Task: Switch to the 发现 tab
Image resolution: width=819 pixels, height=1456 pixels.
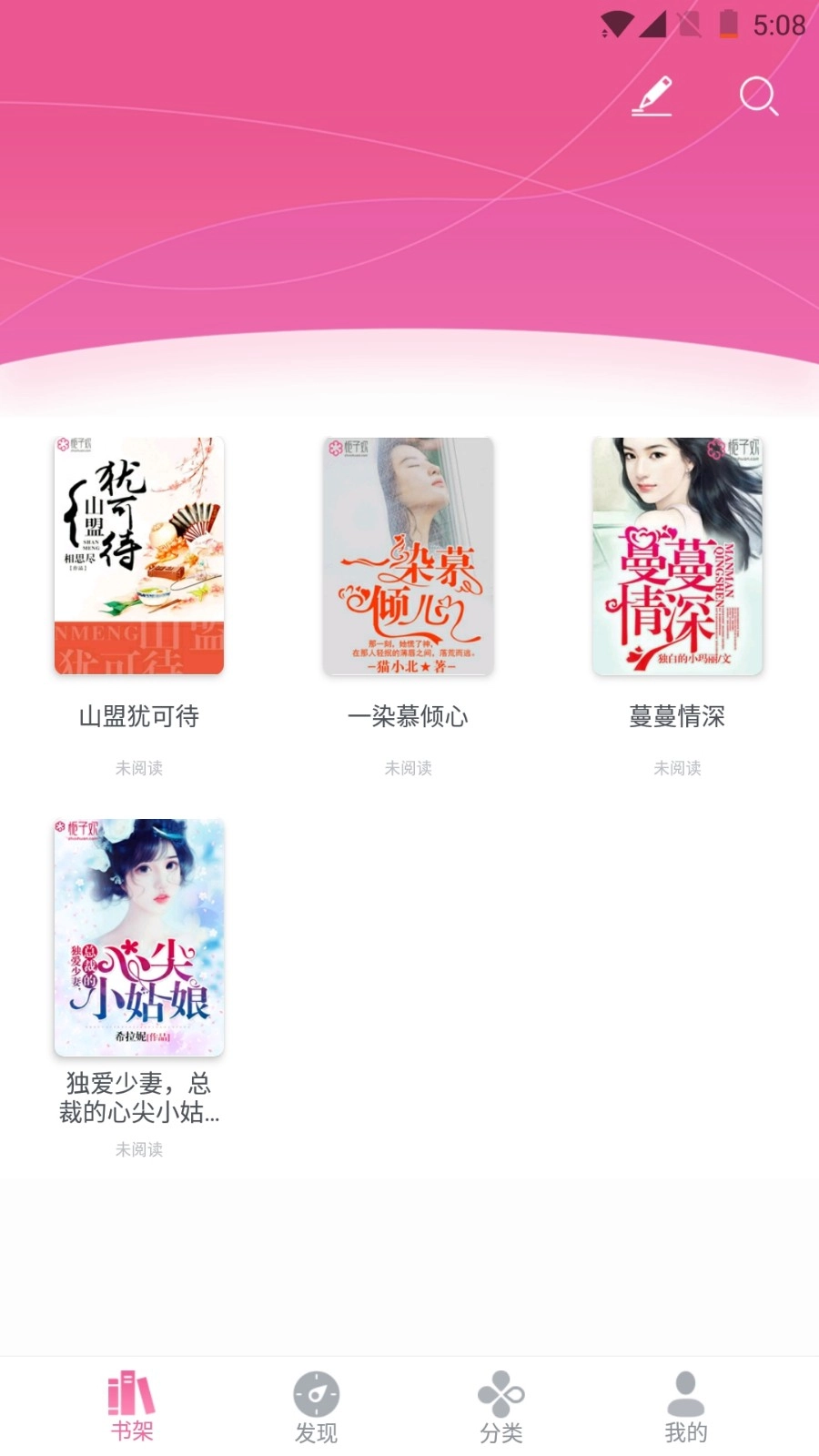Action: click(x=316, y=1407)
